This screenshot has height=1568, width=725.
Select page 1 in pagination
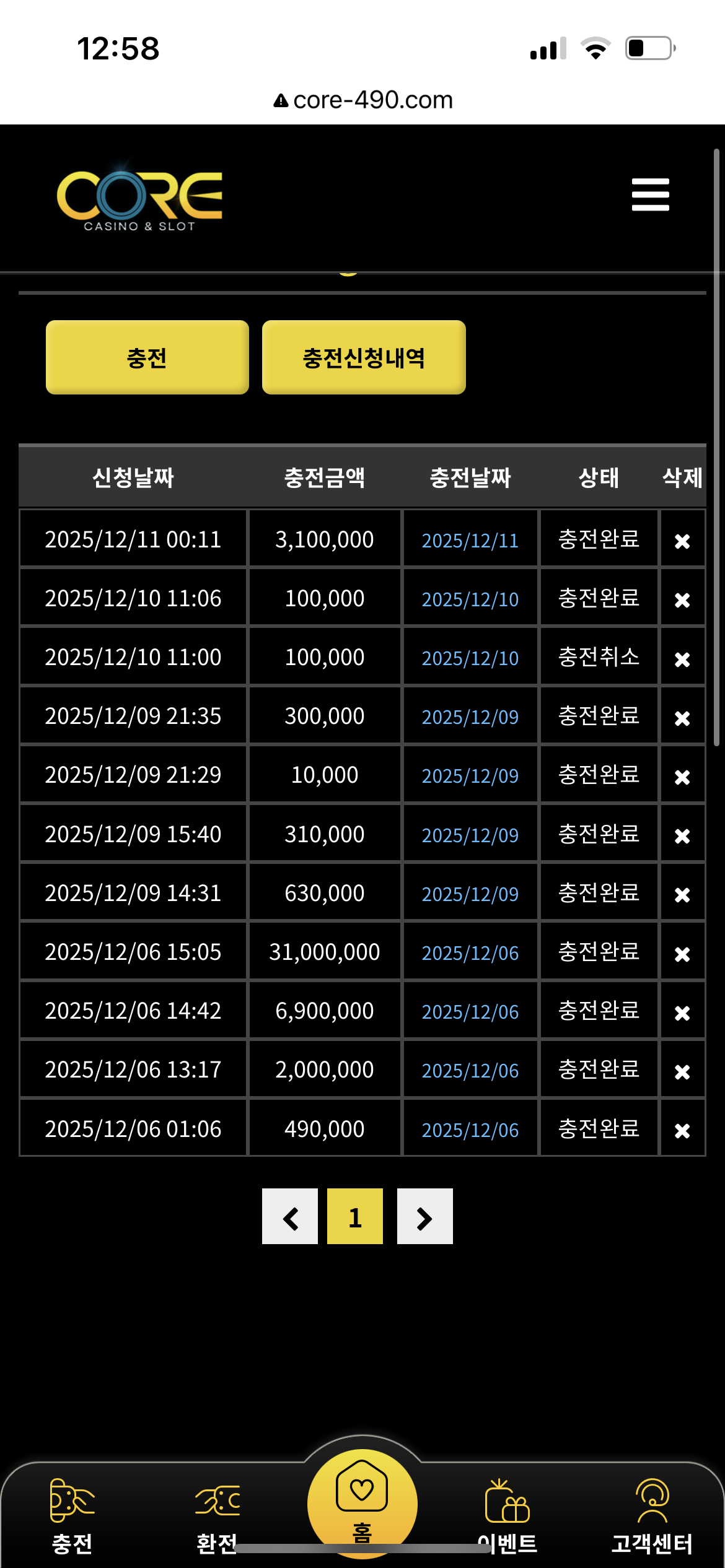[x=355, y=1216]
